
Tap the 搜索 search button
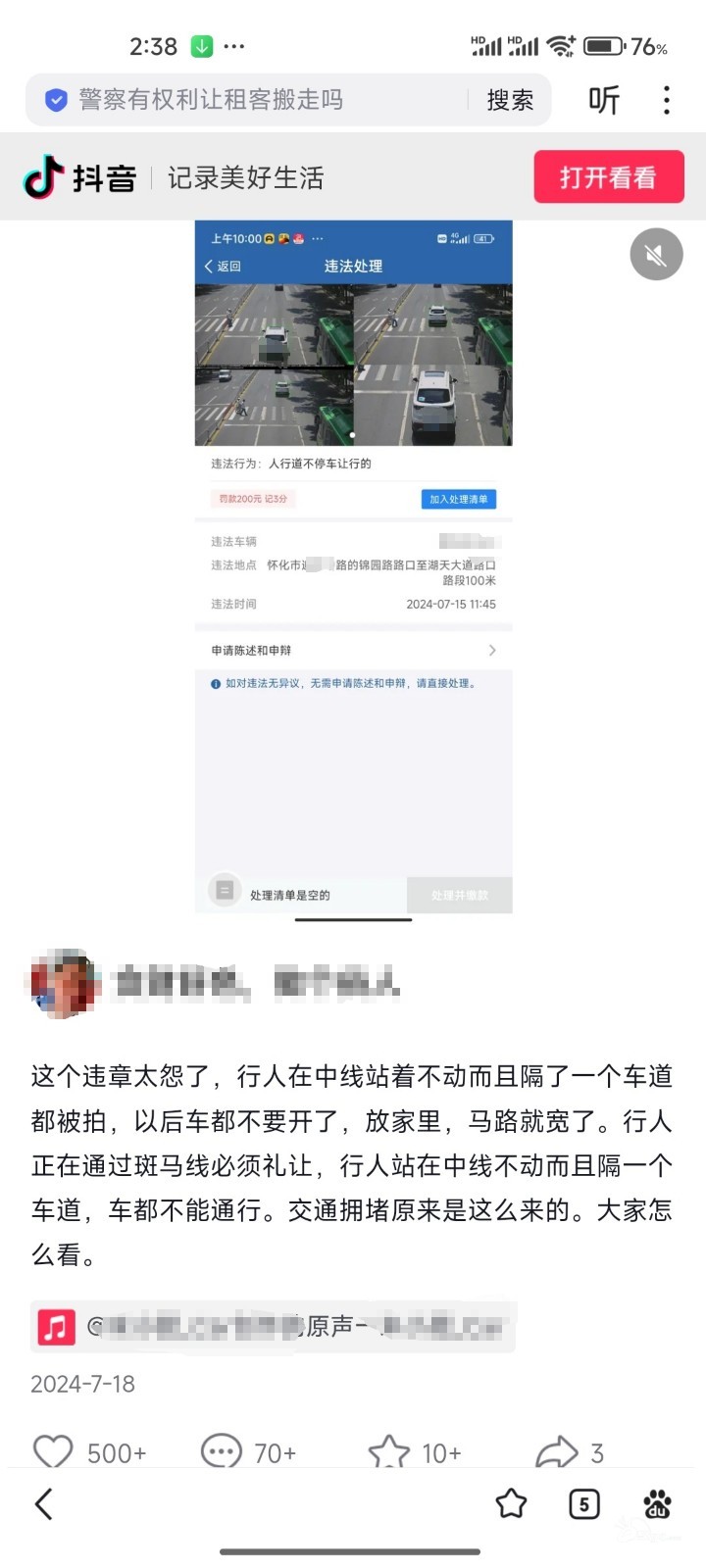tap(510, 100)
